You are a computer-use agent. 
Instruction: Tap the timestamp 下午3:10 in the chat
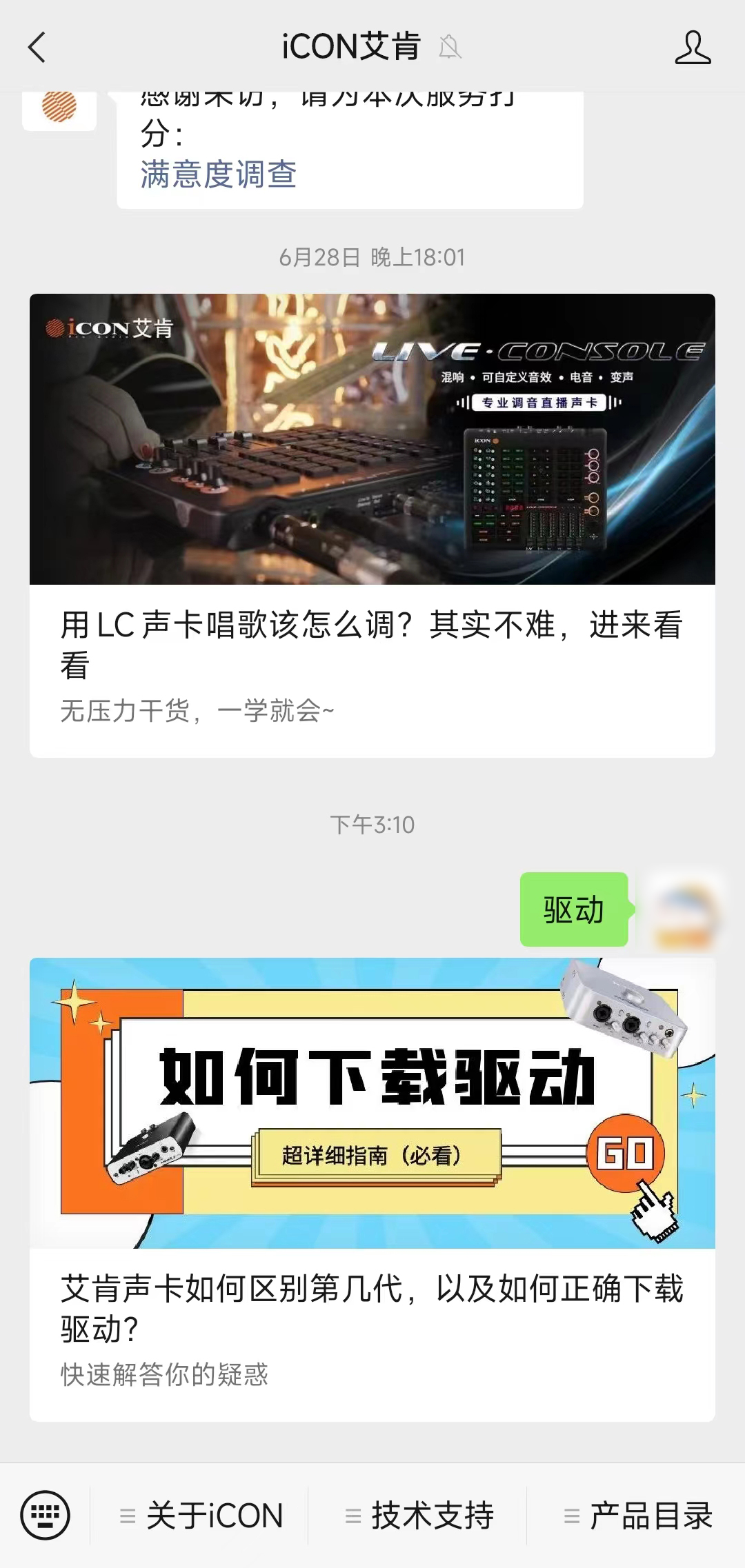tap(372, 823)
